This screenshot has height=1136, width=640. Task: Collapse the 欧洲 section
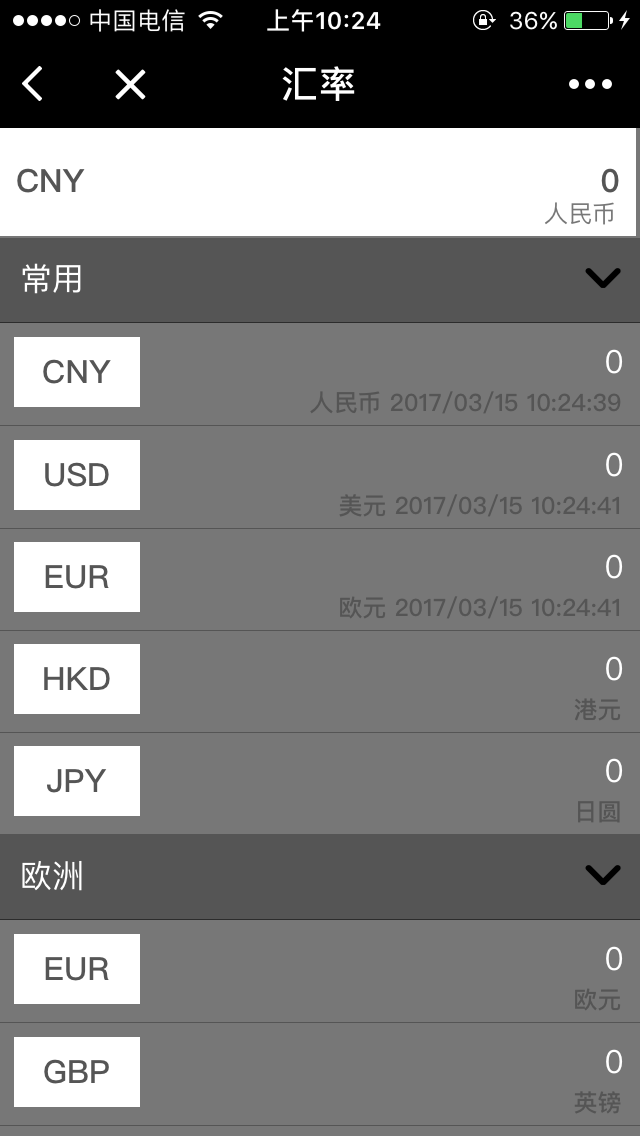[x=602, y=876]
